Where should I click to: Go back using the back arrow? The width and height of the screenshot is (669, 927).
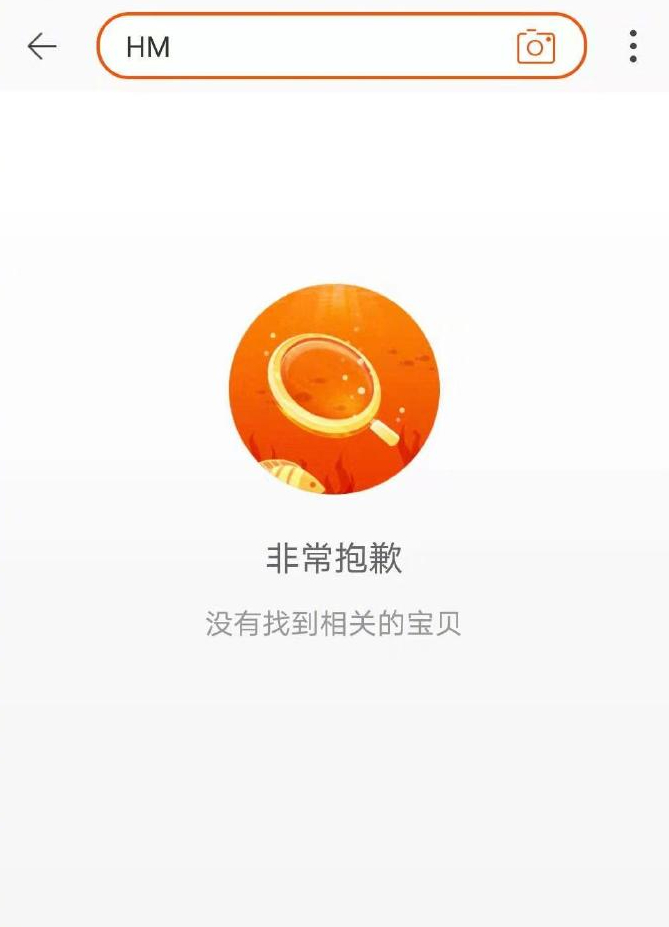tap(42, 46)
